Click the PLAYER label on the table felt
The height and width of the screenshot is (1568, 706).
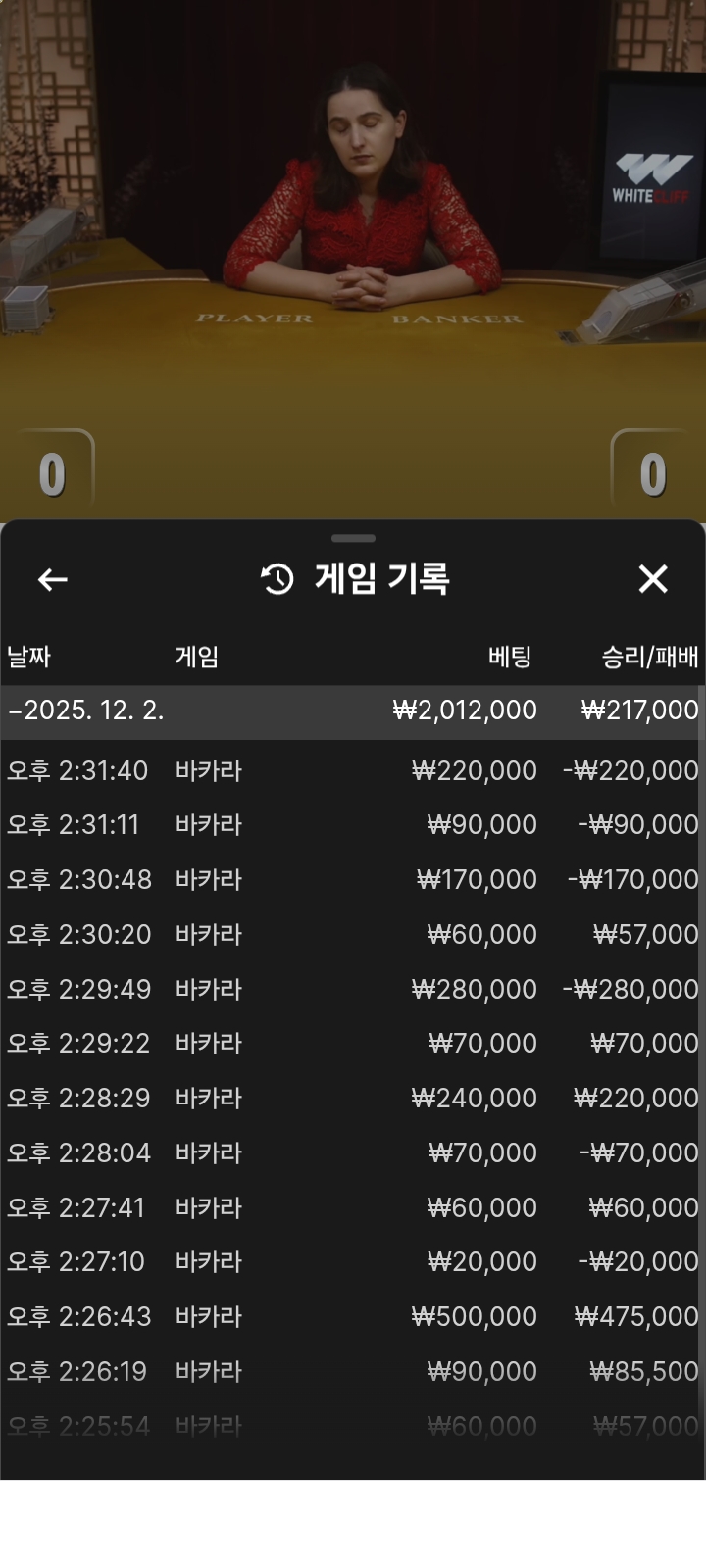253,318
